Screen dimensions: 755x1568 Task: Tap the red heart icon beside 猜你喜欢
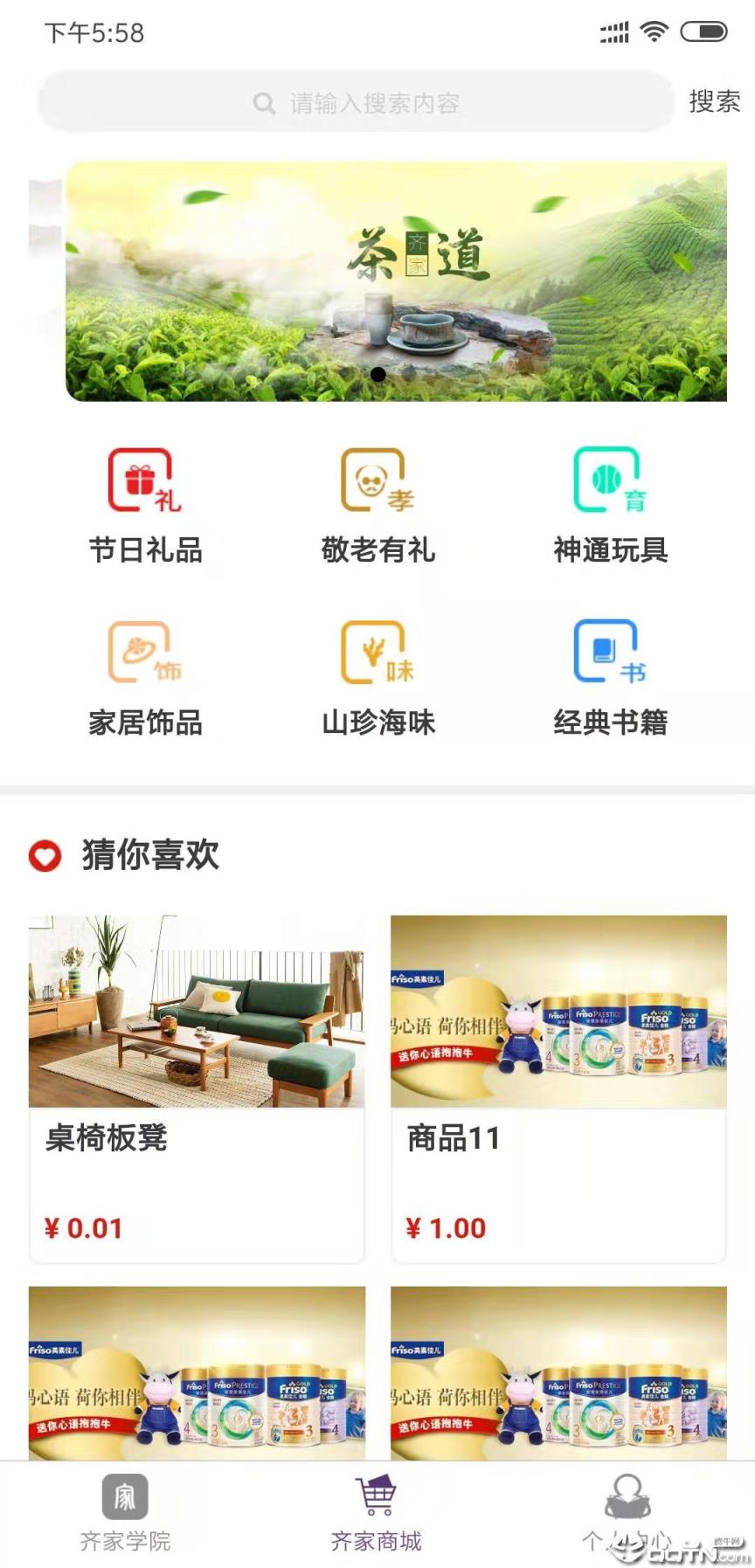(x=45, y=855)
